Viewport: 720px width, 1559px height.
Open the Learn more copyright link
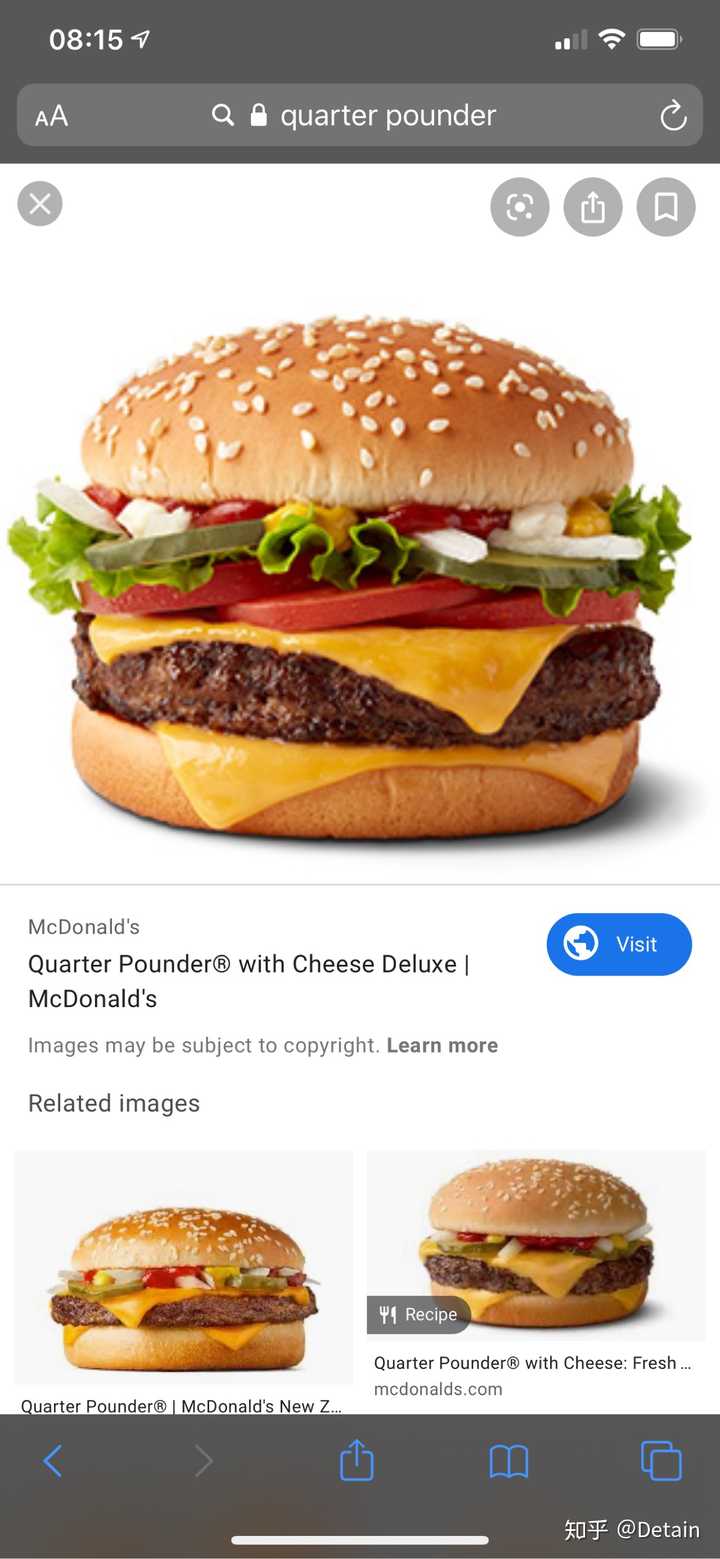pyautogui.click(x=442, y=1045)
